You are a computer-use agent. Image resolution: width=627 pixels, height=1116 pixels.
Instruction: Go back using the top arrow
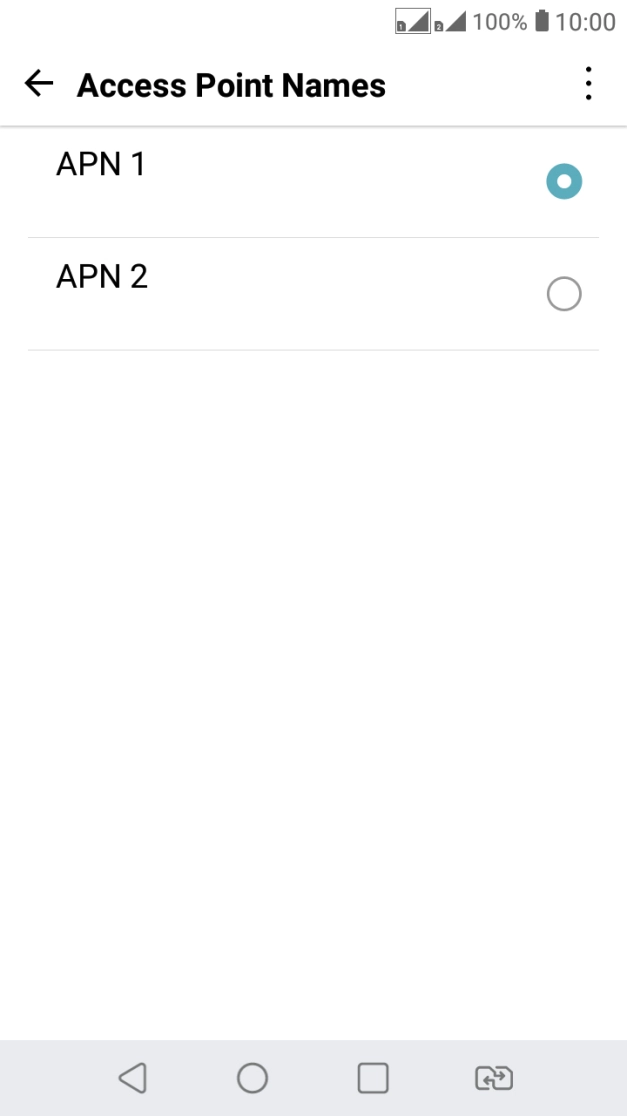click(39, 84)
